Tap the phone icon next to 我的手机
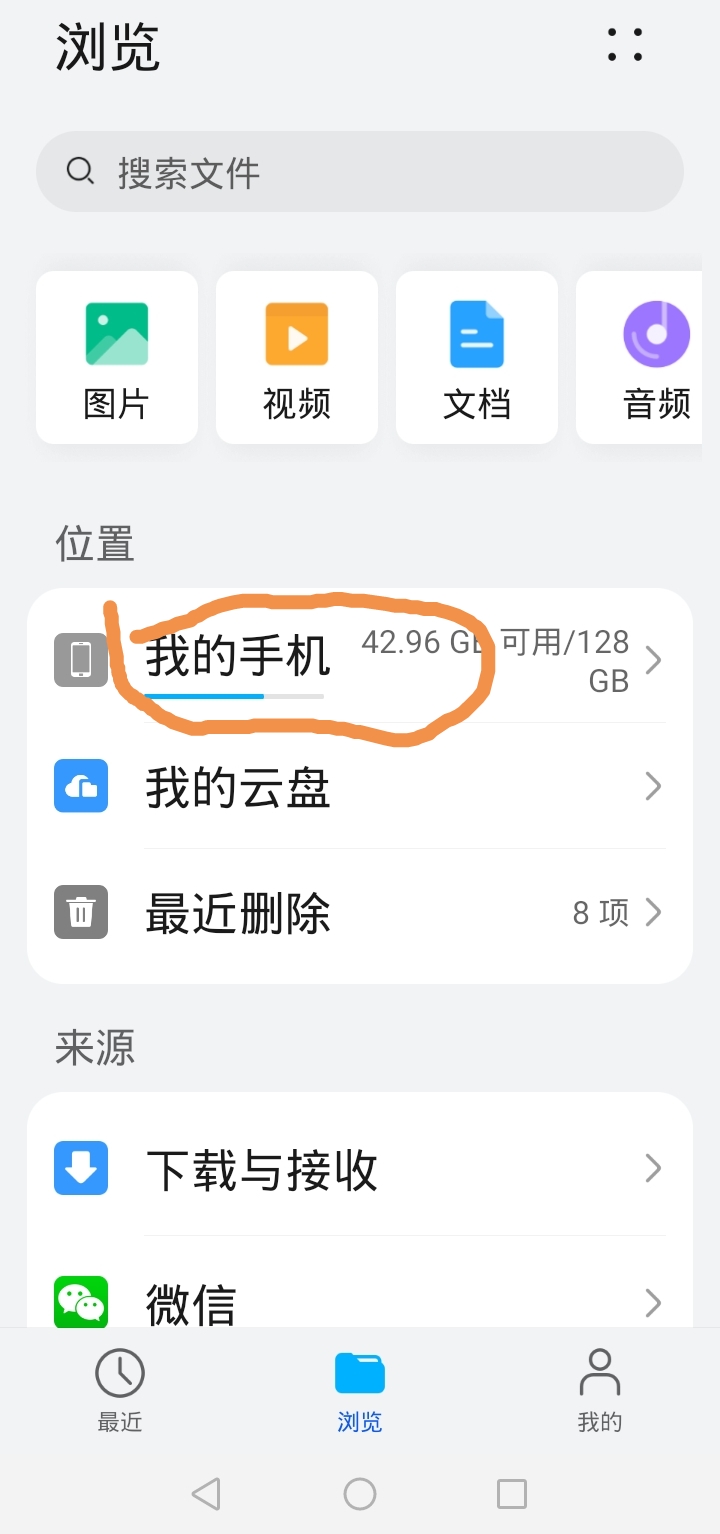Viewport: 720px width, 1534px height. pos(80,660)
